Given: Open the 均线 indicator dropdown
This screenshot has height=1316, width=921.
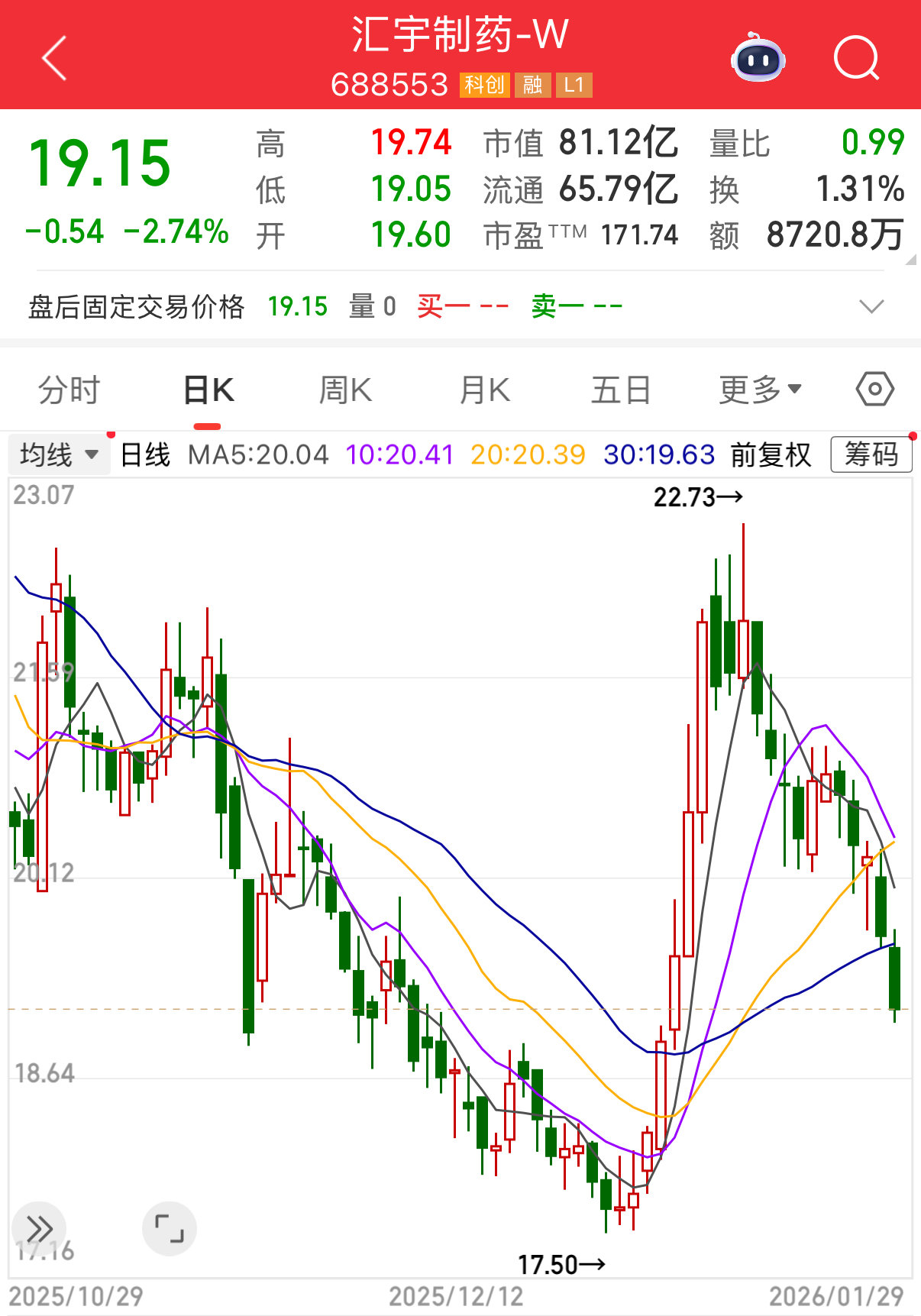Looking at the screenshot, I should (x=60, y=455).
